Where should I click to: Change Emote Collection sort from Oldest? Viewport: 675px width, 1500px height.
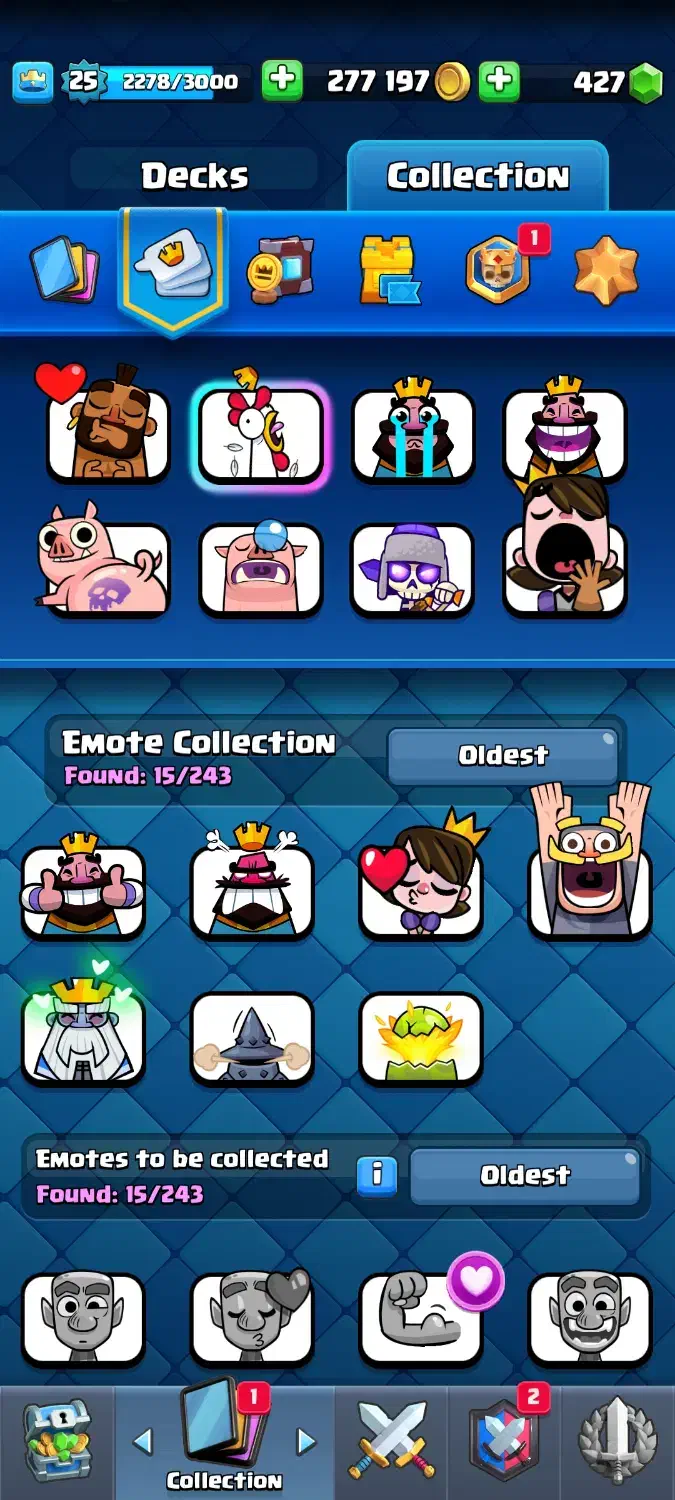click(502, 756)
